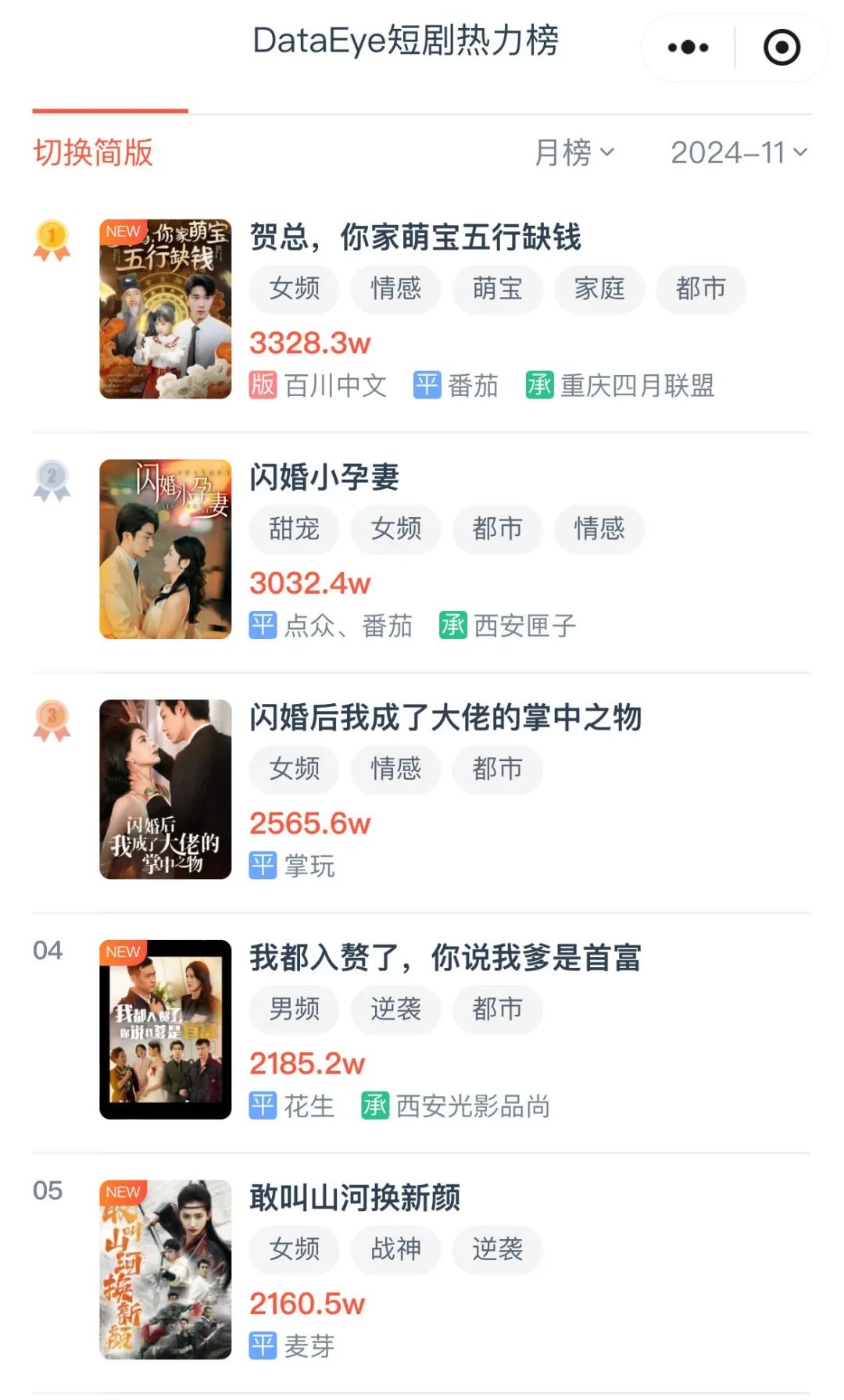Open 我都入赘了，你说我爹是首富

[x=445, y=957]
